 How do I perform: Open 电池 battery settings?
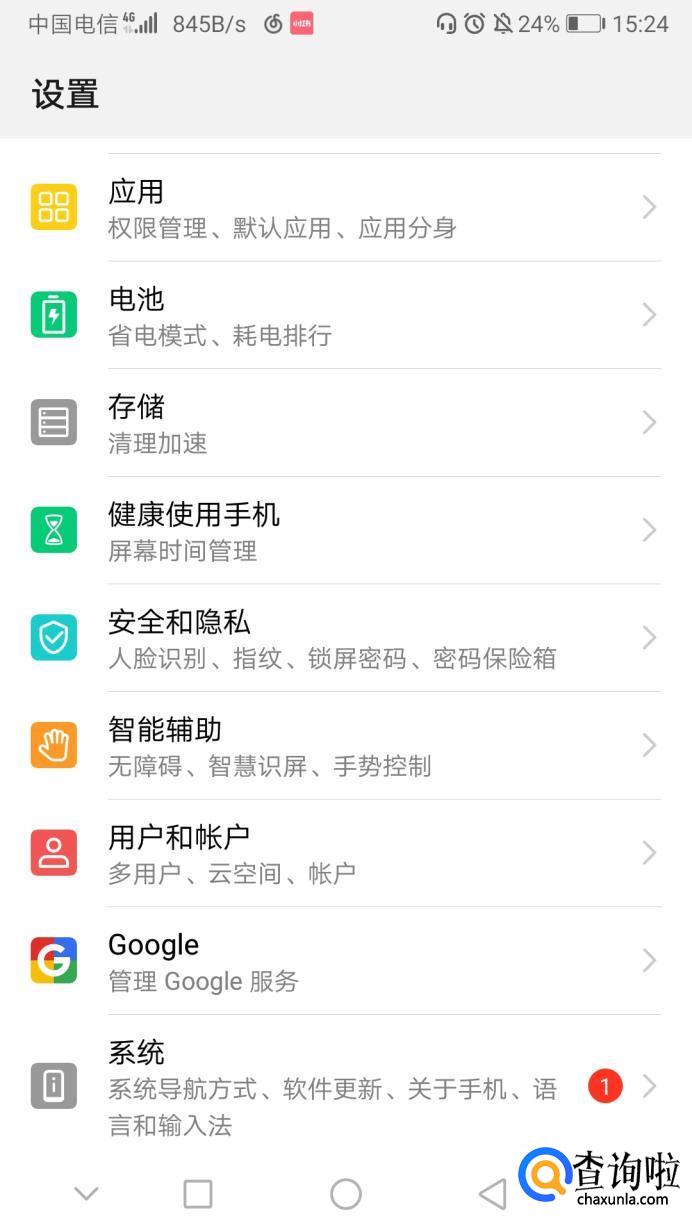(345, 315)
